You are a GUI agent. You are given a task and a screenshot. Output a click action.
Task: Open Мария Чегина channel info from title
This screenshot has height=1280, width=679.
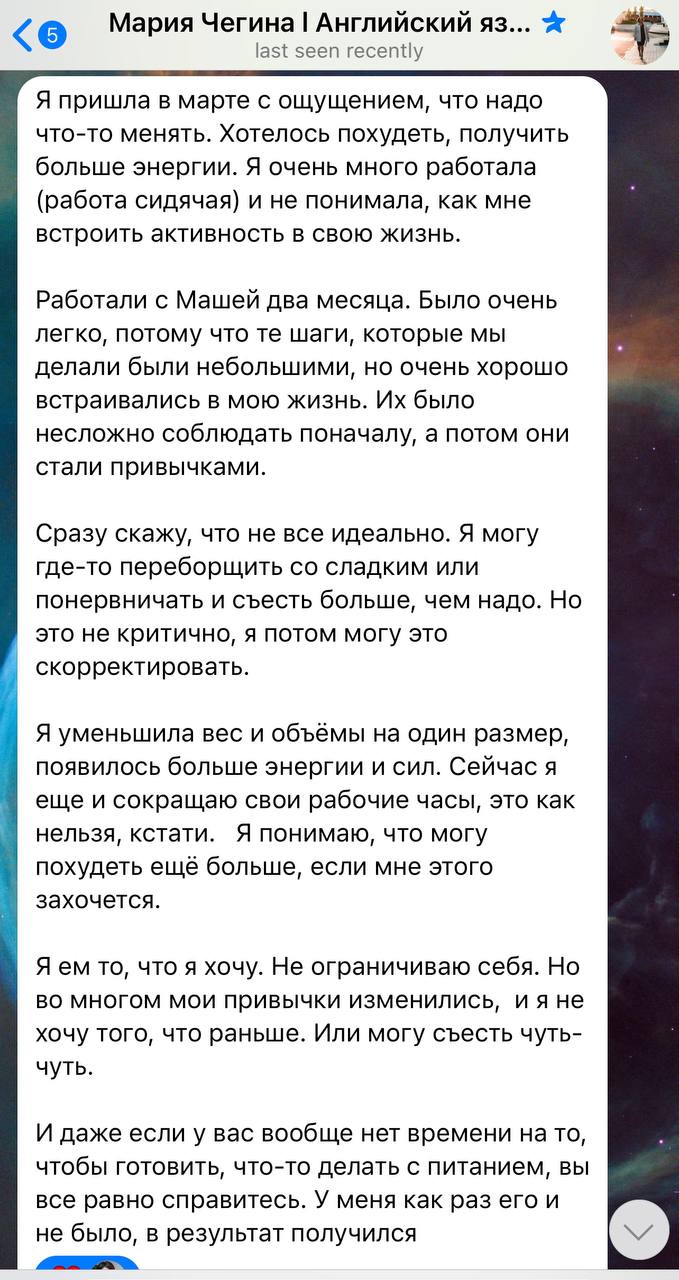click(x=320, y=24)
